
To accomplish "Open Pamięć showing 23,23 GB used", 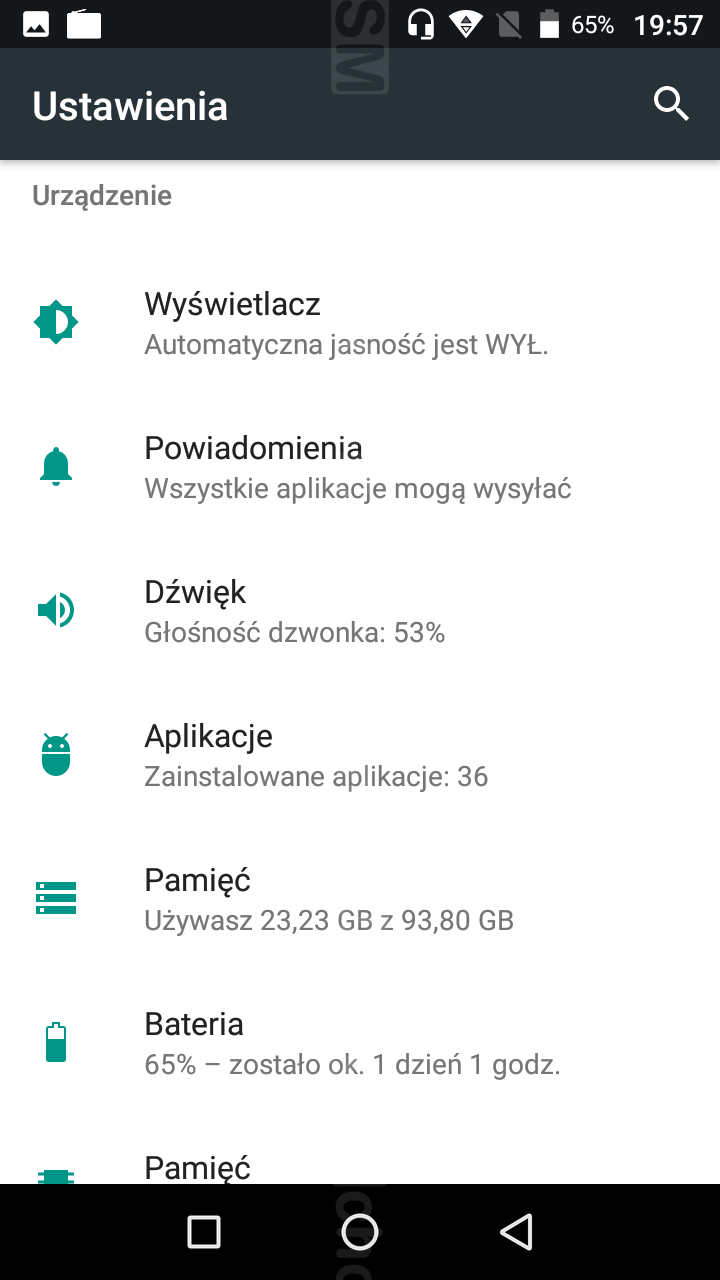I will click(360, 899).
